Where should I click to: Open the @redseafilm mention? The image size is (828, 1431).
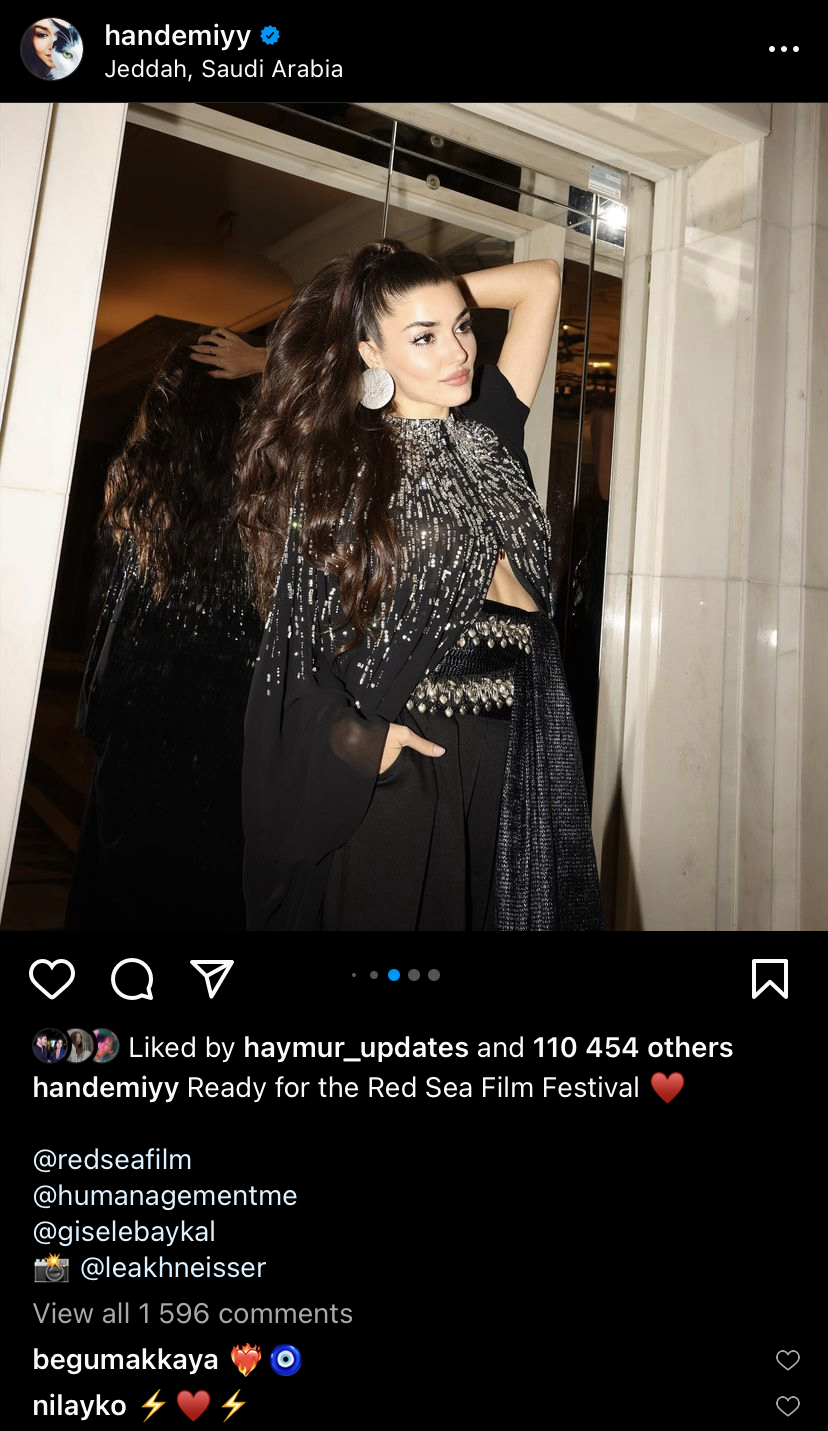pyautogui.click(x=112, y=1160)
